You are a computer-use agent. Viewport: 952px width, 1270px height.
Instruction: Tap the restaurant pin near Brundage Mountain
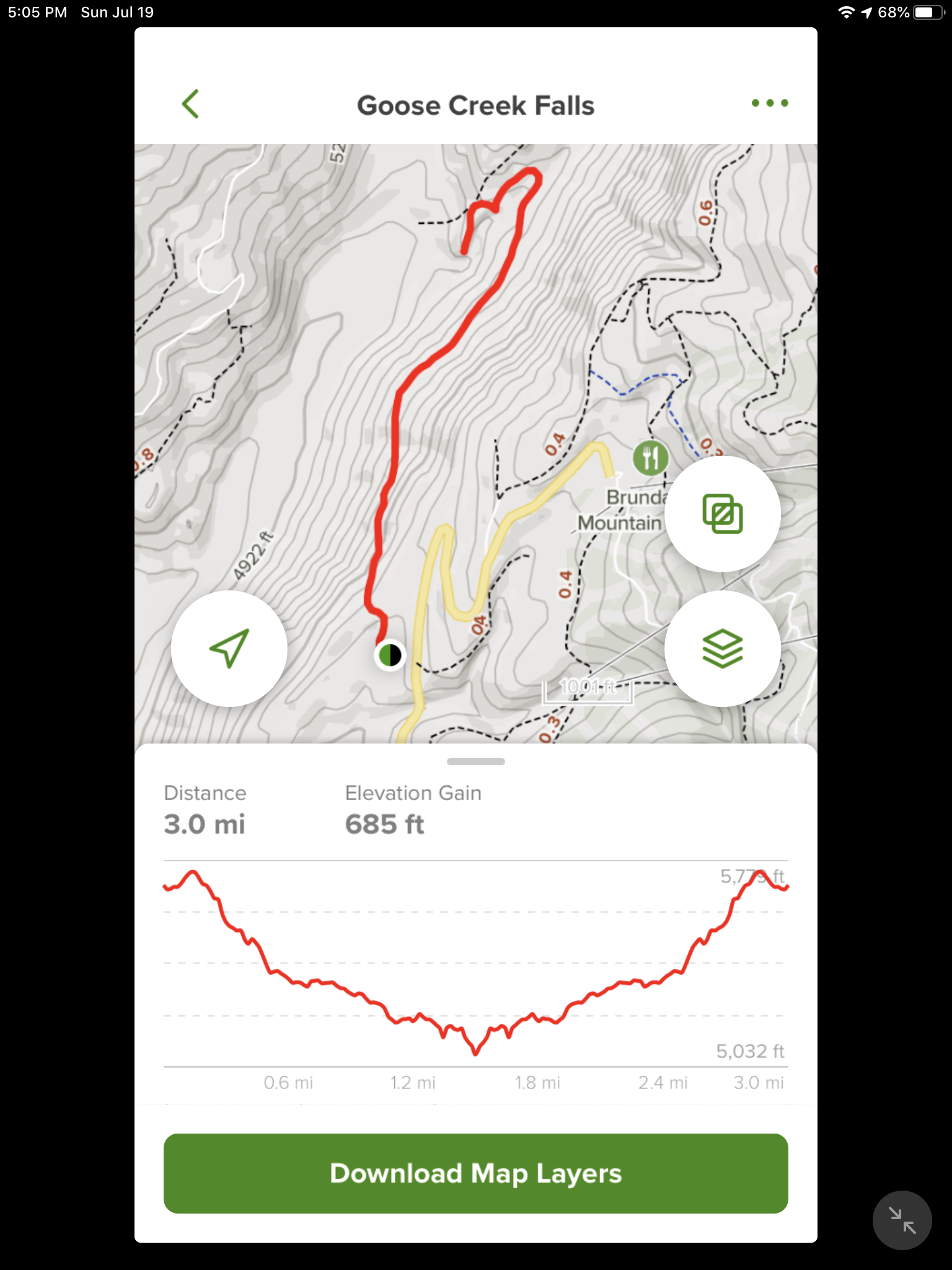point(650,459)
